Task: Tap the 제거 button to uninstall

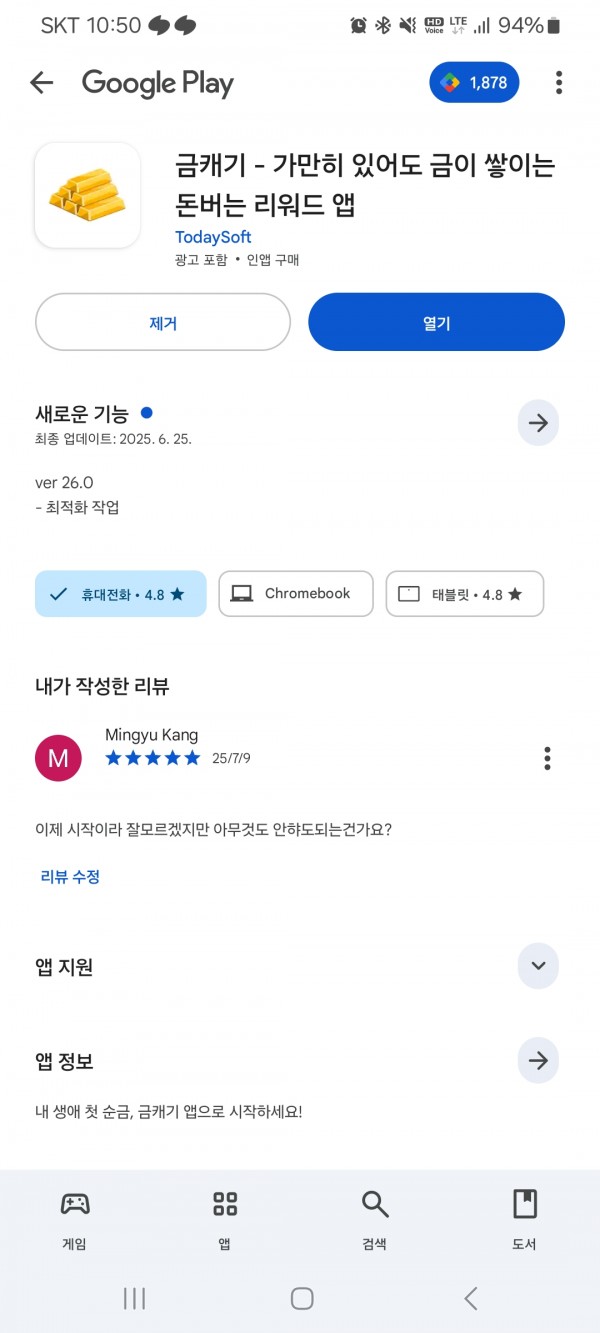Action: 163,322
